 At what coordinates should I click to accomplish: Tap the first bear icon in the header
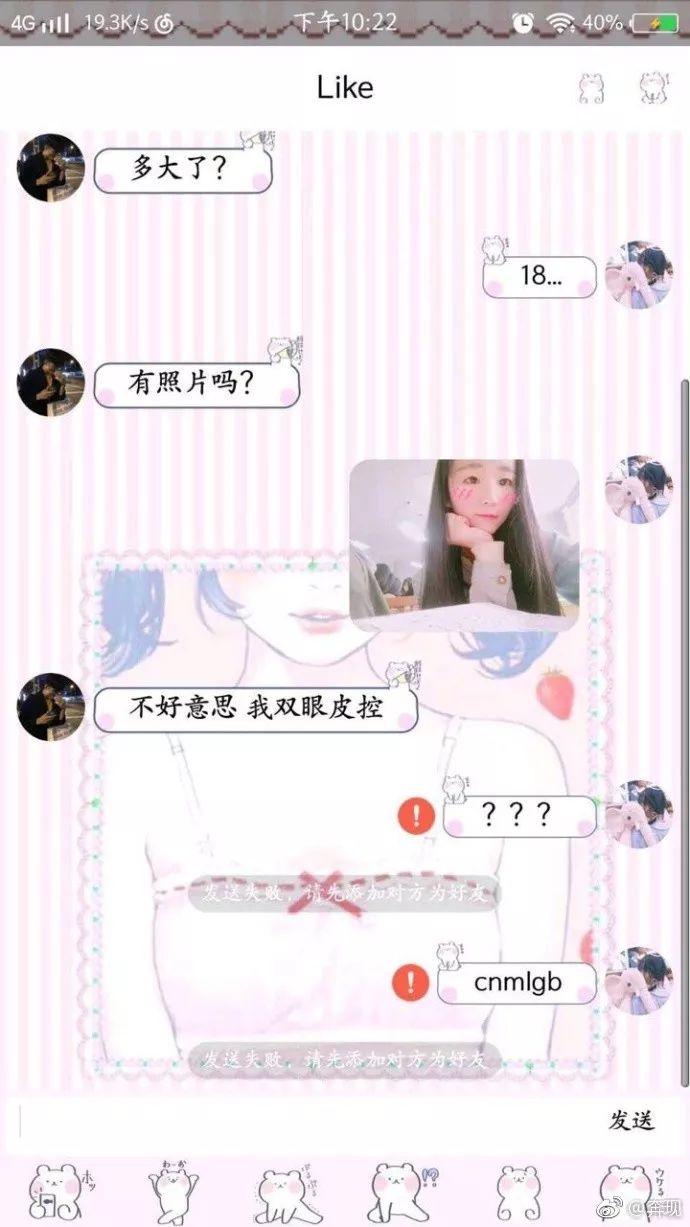pos(592,88)
